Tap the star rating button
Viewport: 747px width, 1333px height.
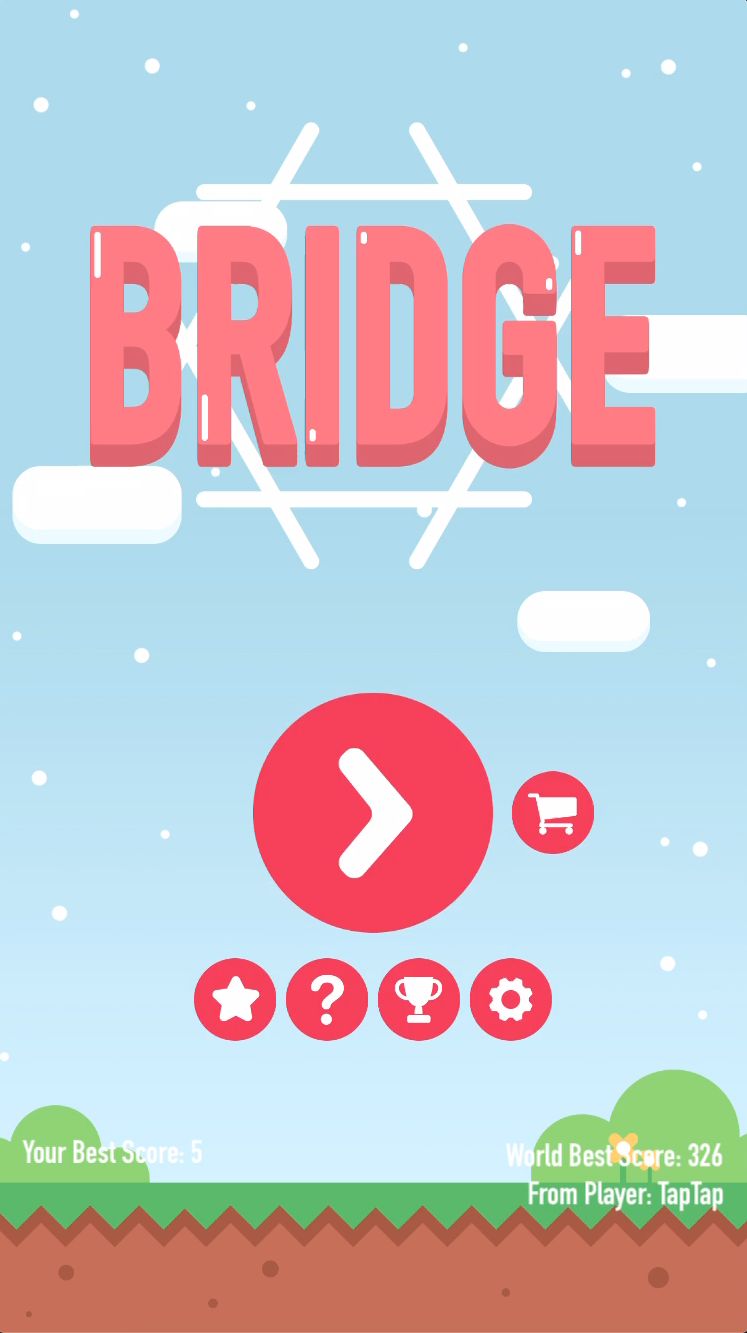235,999
